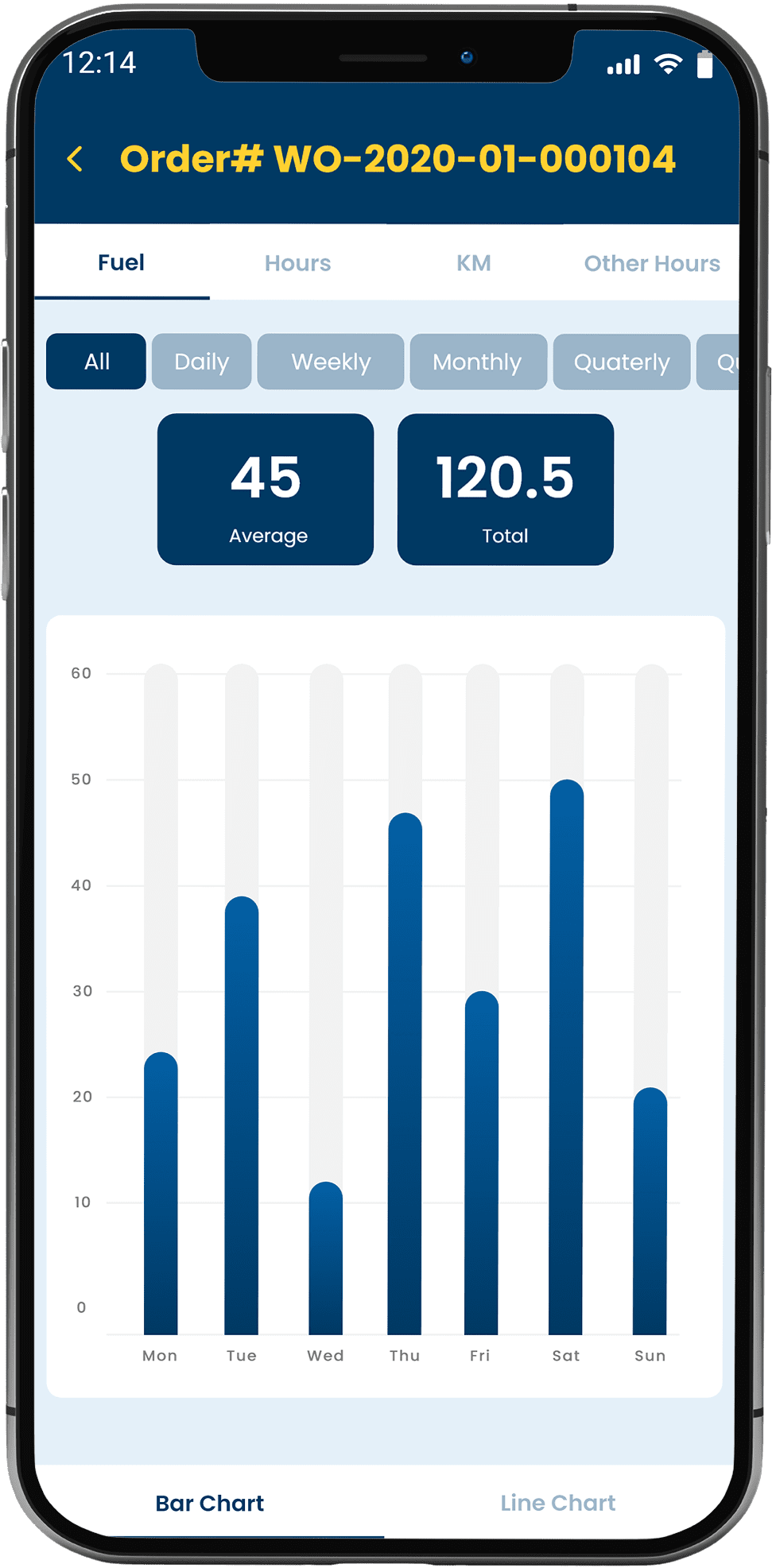Switch to the Hours tab
The image size is (772, 1568).
[297, 263]
